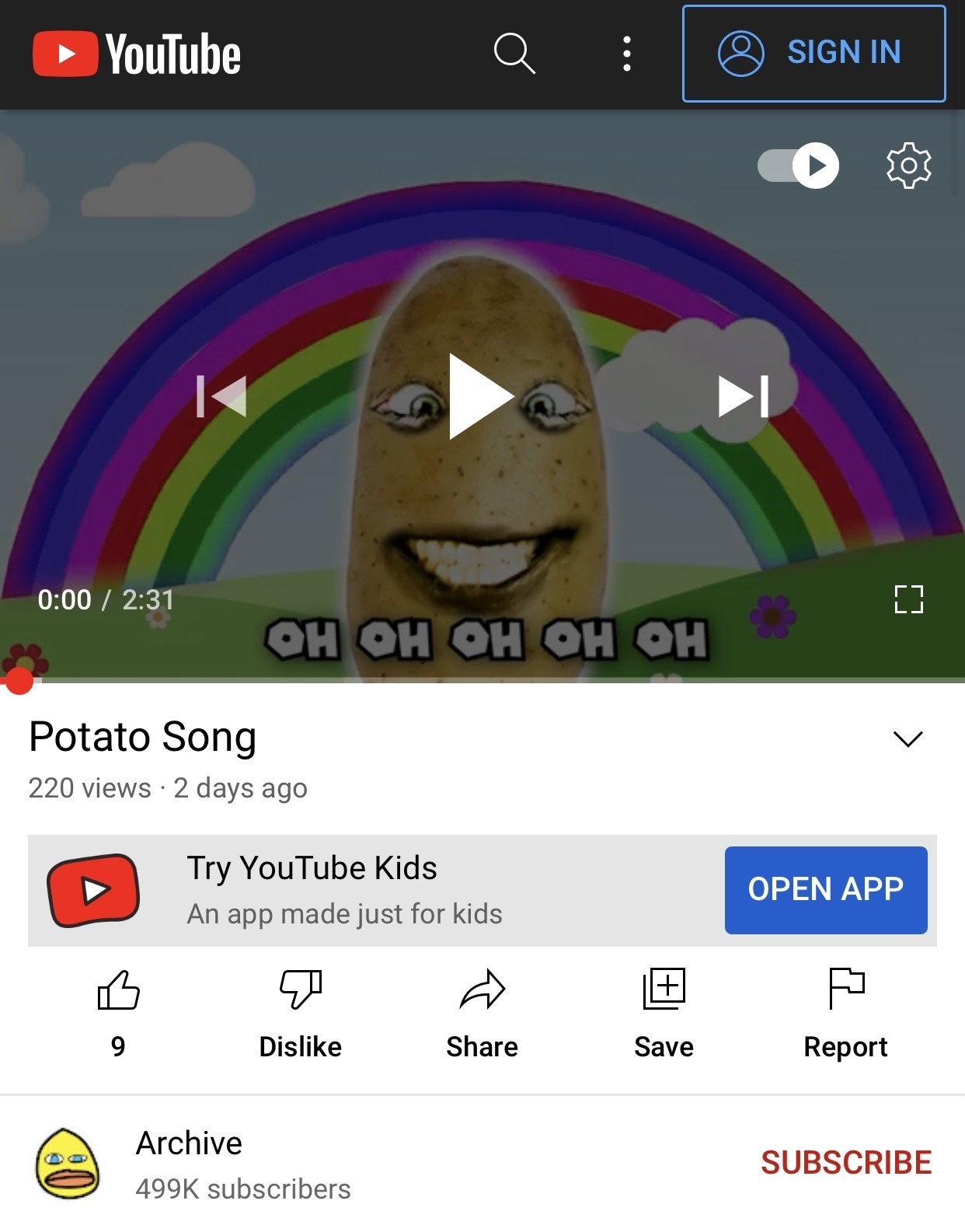Image resolution: width=965 pixels, height=1232 pixels.
Task: Tap the red progress bar scrubber
Action: [19, 682]
